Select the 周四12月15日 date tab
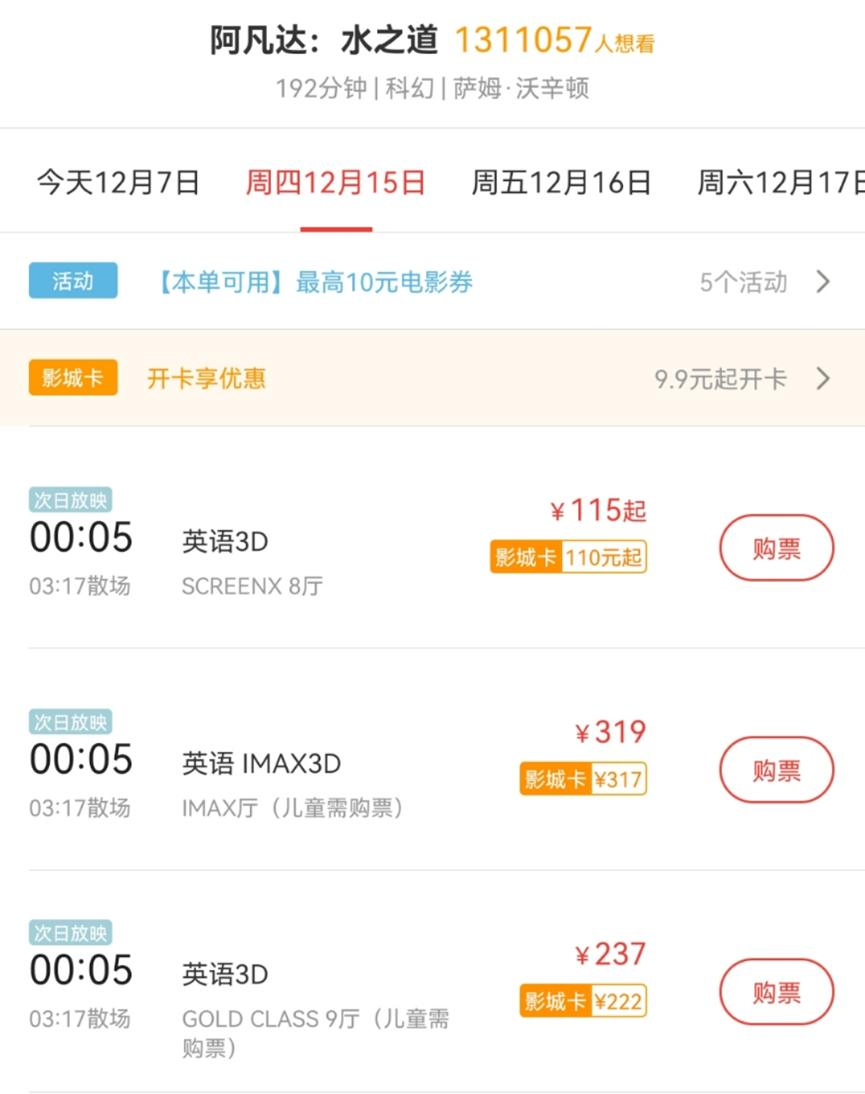This screenshot has height=1094, width=865. pyautogui.click(x=336, y=182)
